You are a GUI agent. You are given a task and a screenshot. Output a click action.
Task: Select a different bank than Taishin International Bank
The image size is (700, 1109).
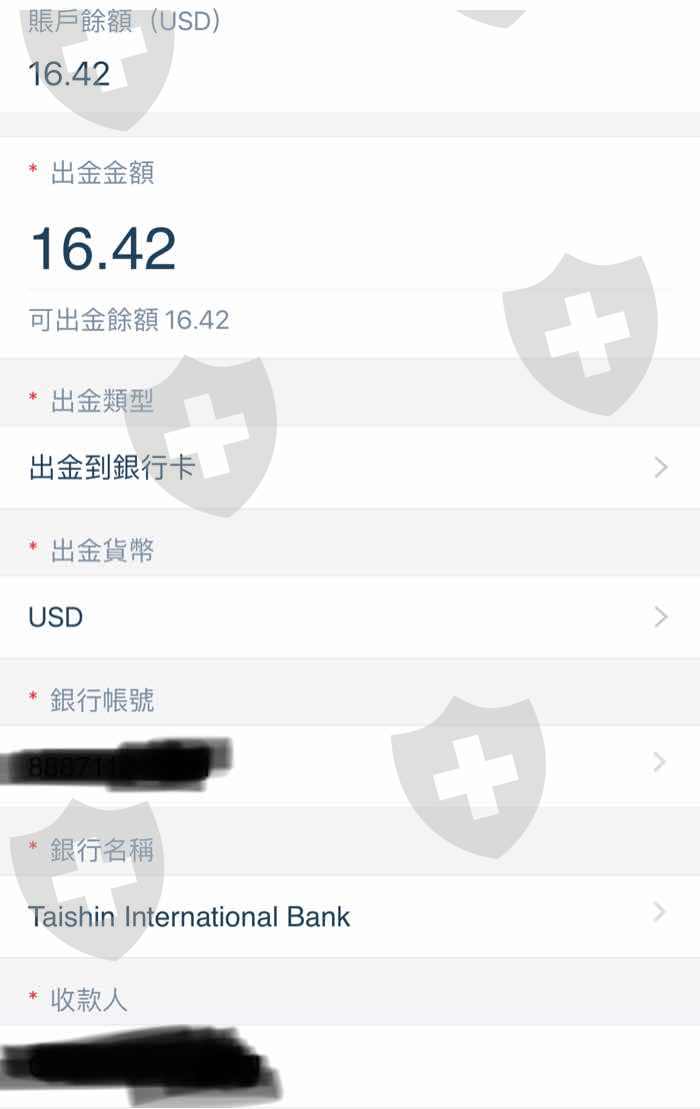(350, 916)
